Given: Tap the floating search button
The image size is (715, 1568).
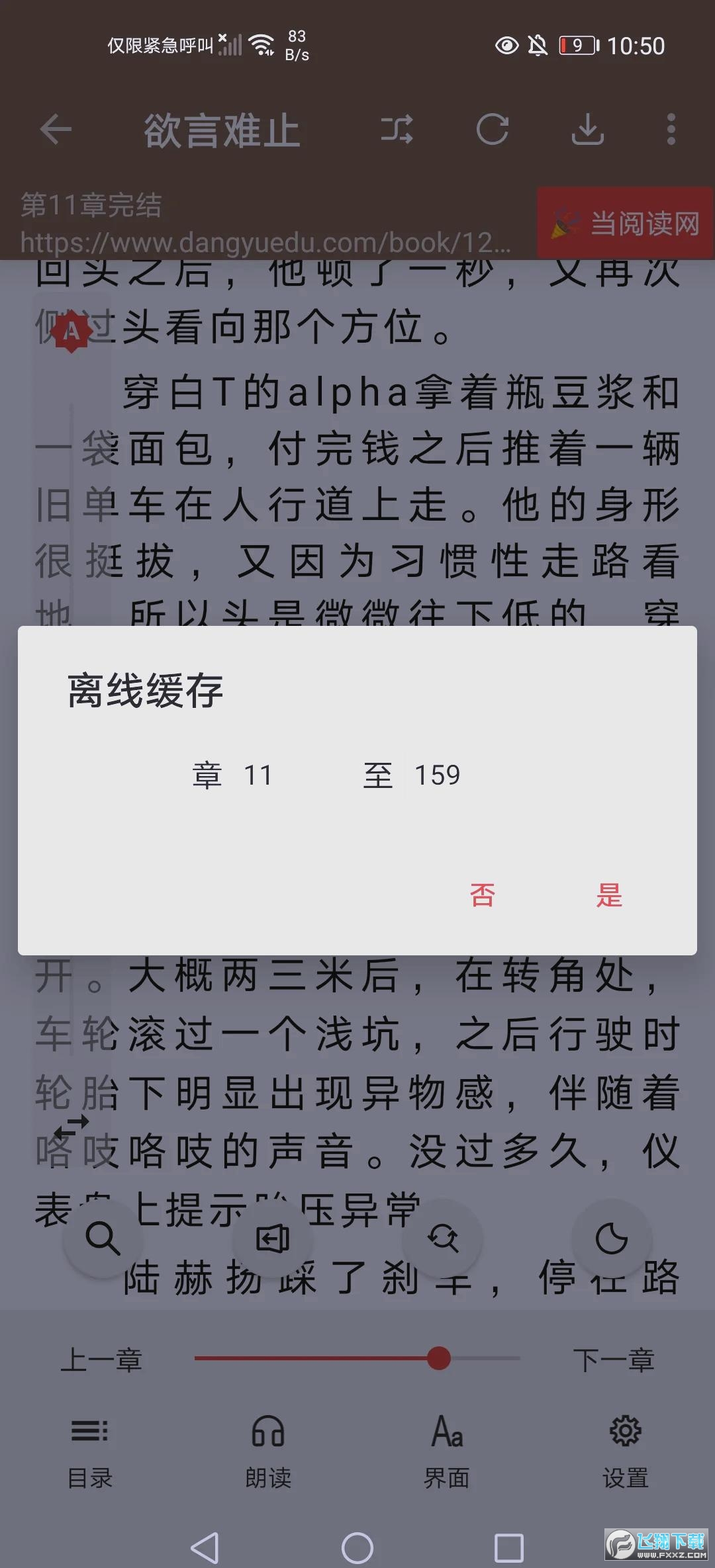Looking at the screenshot, I should coord(103,1238).
